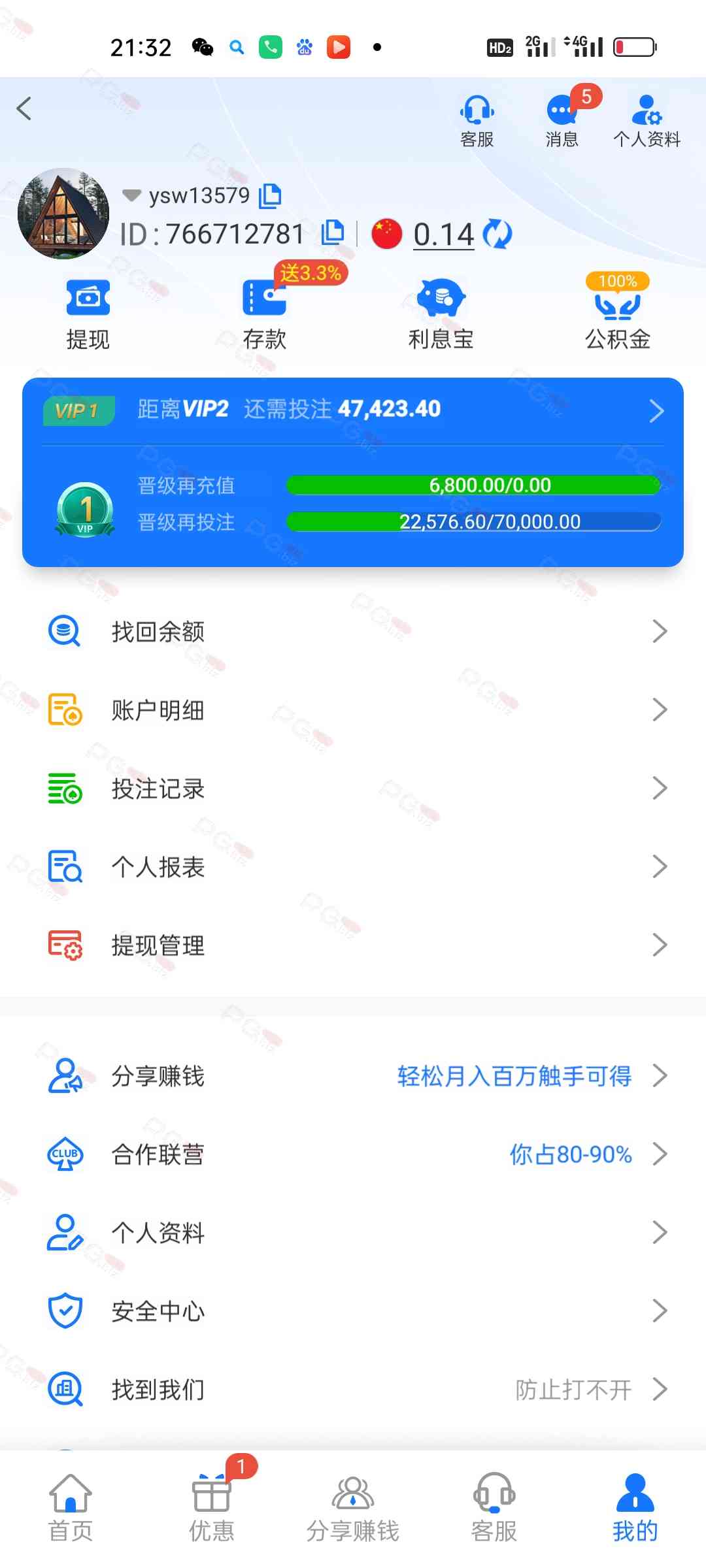Open 客服 headset at the top
706x1568 pixels.
477,120
